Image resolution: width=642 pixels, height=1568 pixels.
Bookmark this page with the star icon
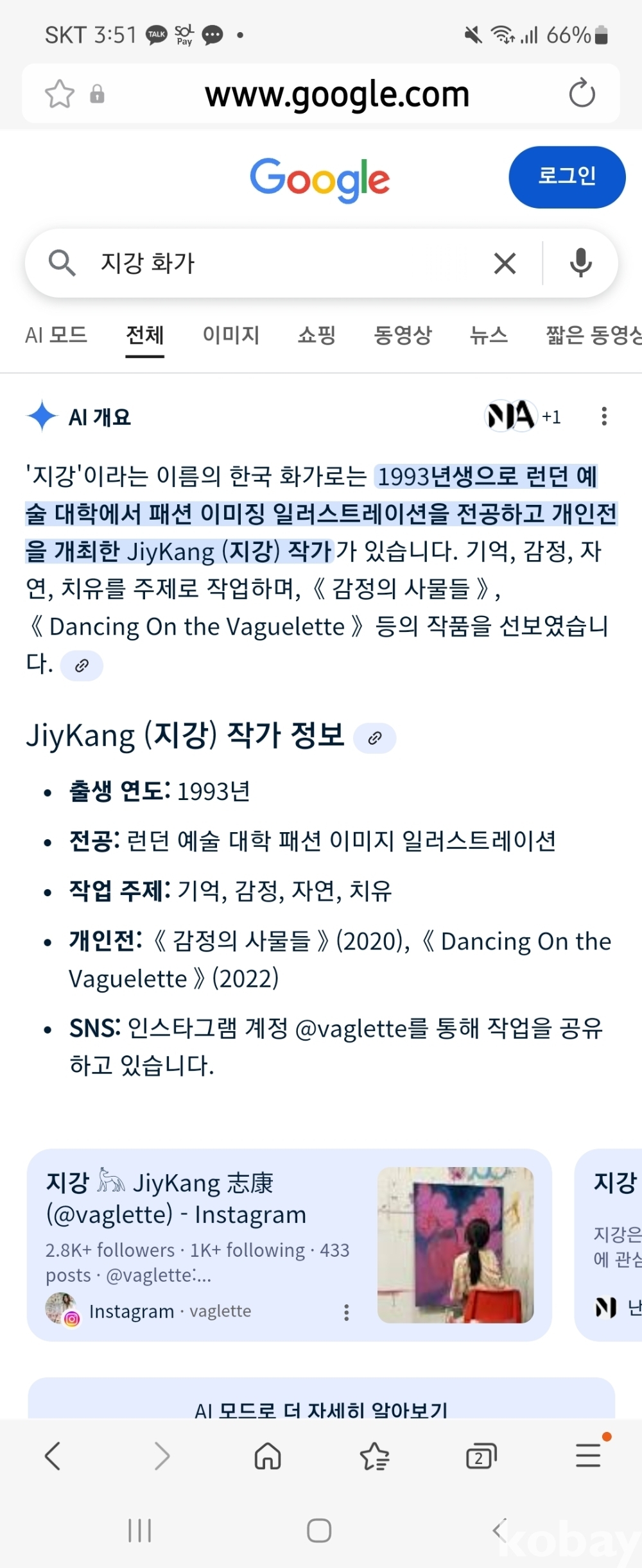coord(60,94)
